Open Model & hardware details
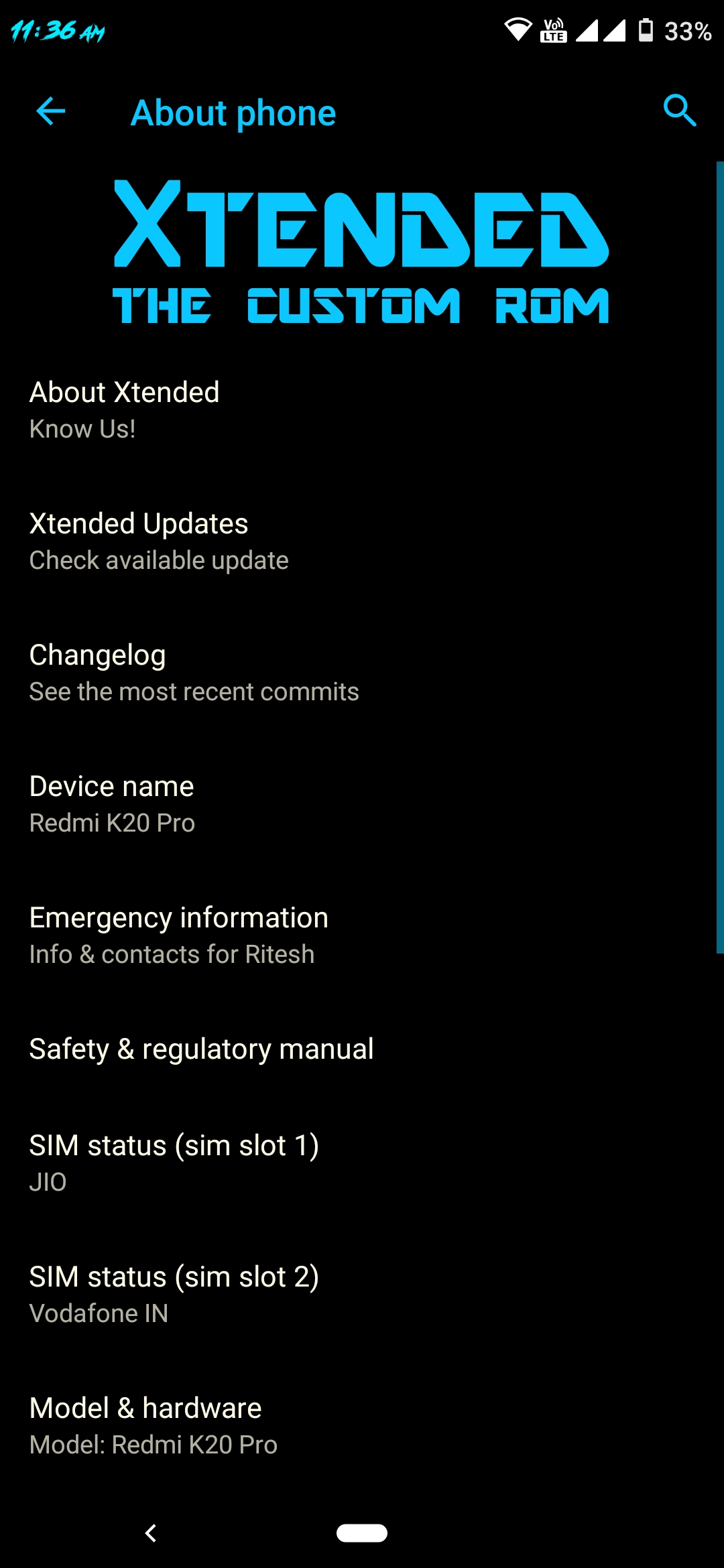 pos(362,1425)
